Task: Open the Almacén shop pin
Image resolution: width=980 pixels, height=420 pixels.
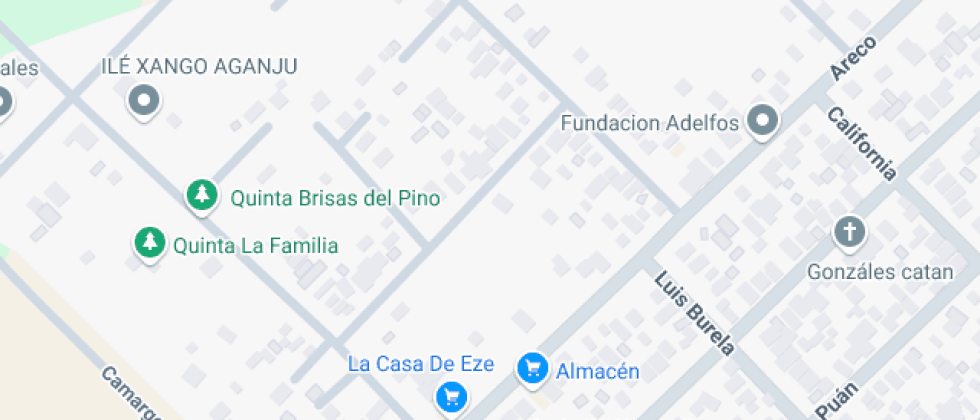Action: [x=533, y=367]
